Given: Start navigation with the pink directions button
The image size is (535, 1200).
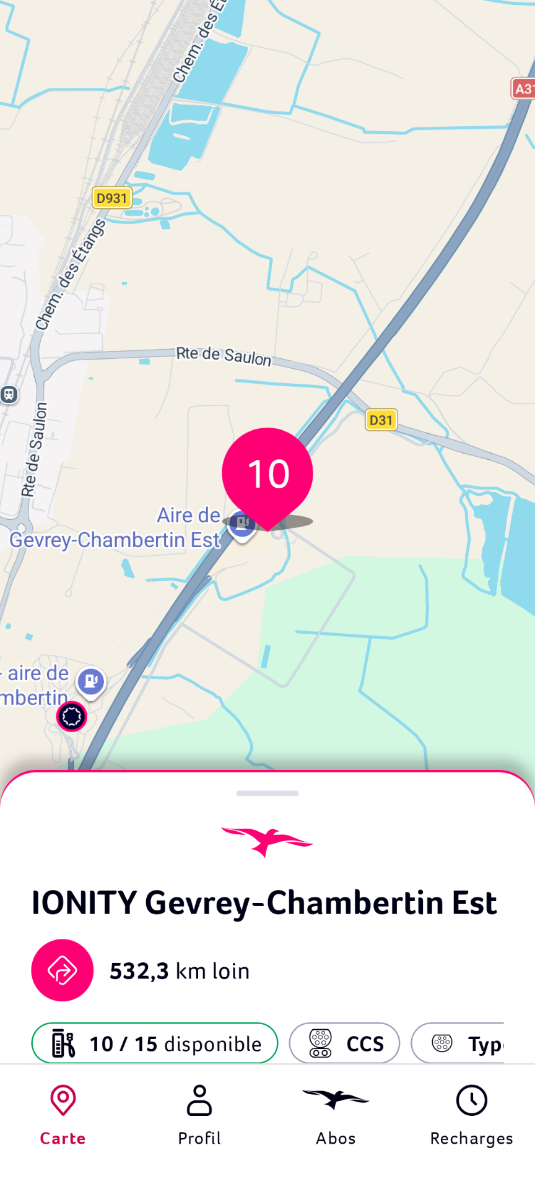Looking at the screenshot, I should point(62,970).
